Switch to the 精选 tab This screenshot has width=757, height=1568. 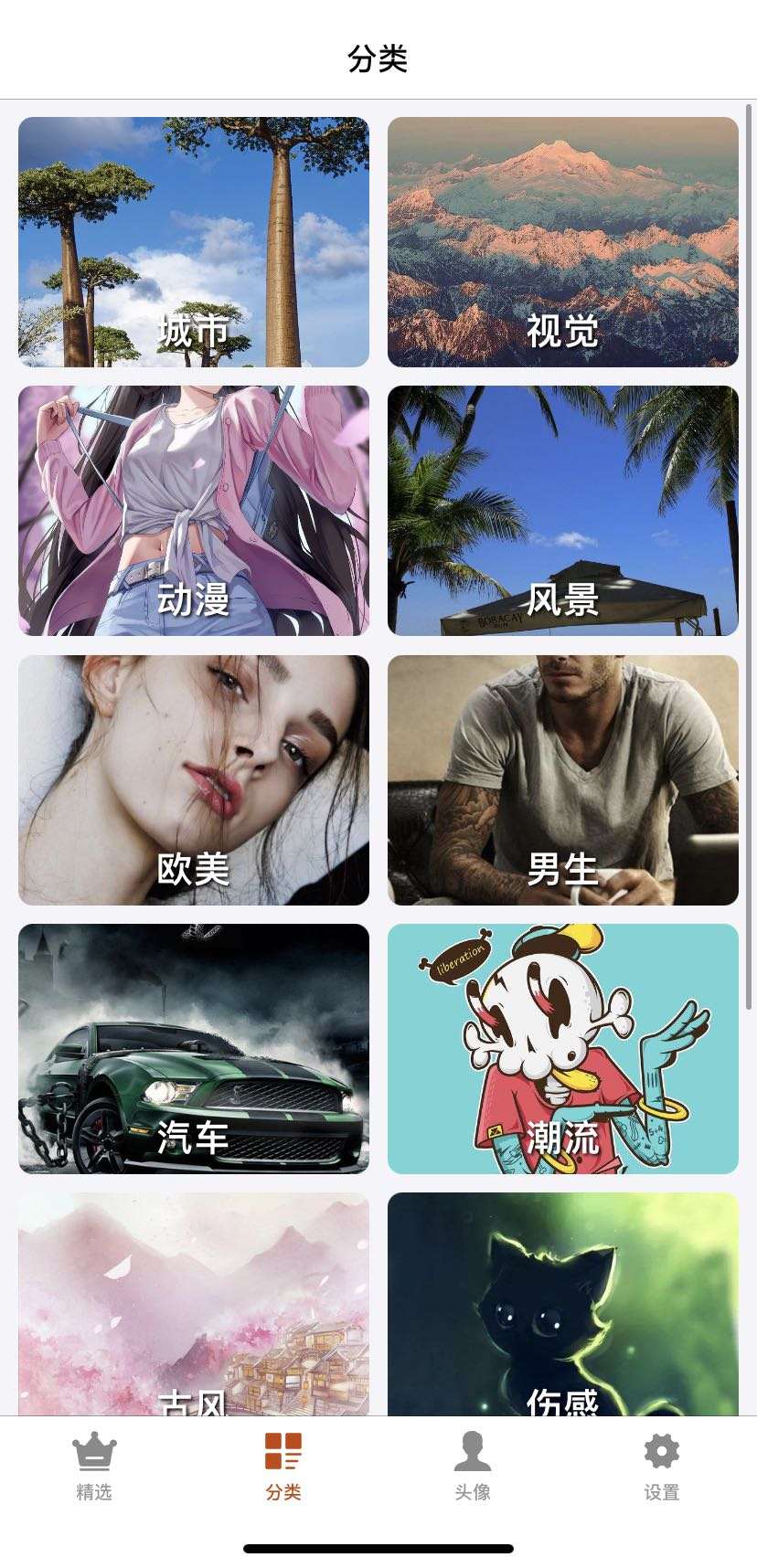point(94,1467)
